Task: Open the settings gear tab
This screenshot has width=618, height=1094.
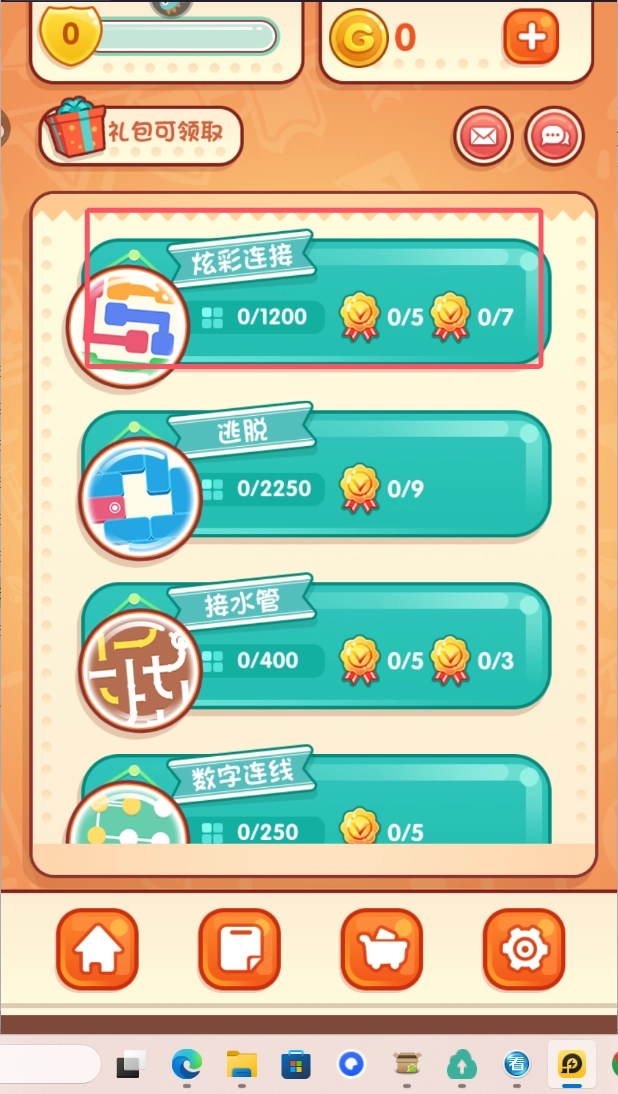Action: click(x=524, y=949)
